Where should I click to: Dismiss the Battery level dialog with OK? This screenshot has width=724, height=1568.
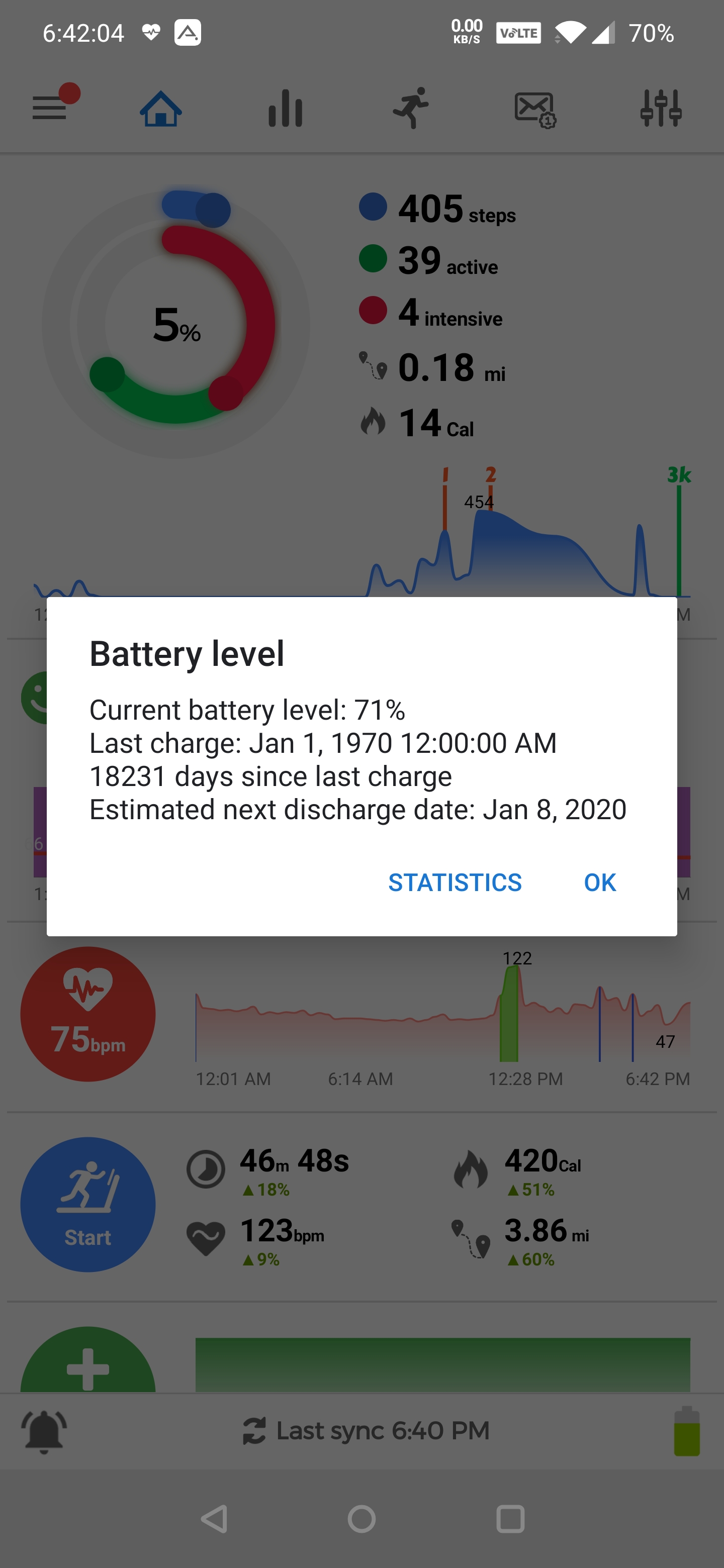(x=599, y=882)
